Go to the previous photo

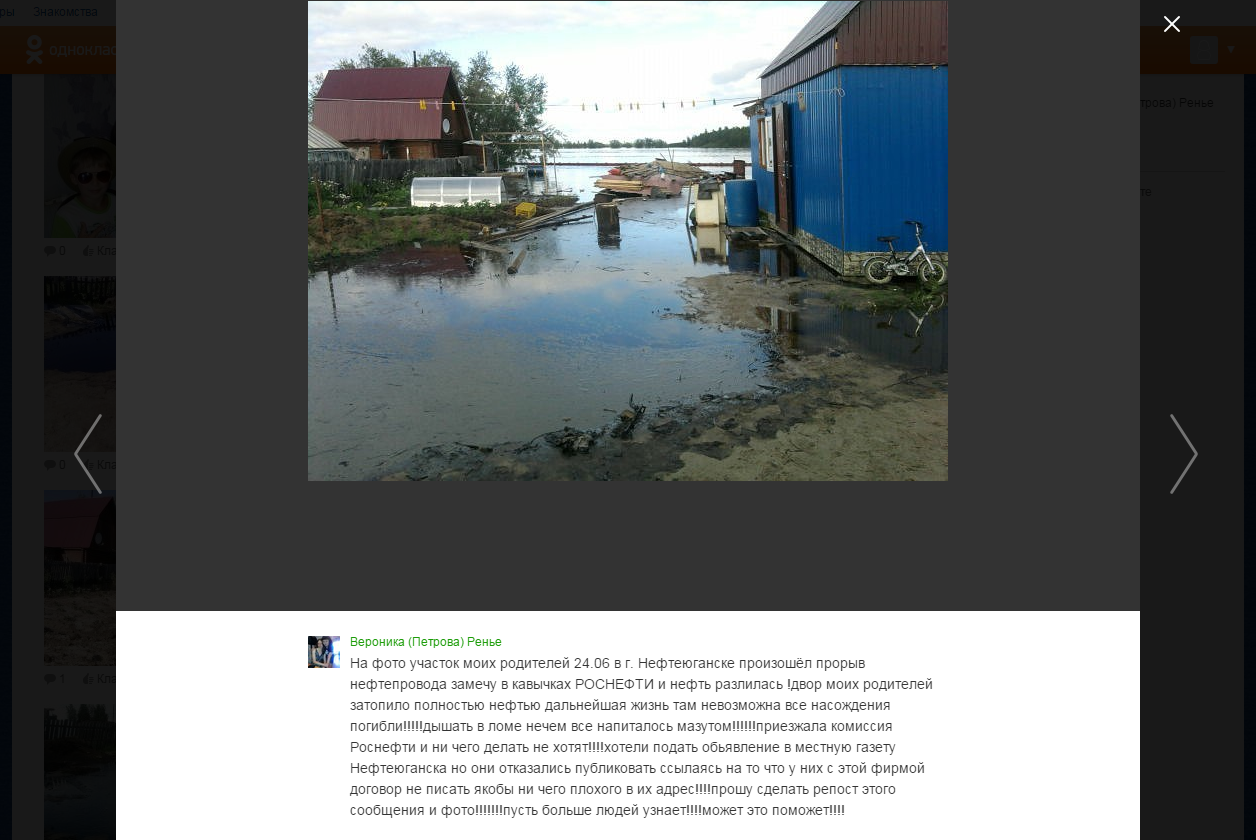[x=88, y=454]
